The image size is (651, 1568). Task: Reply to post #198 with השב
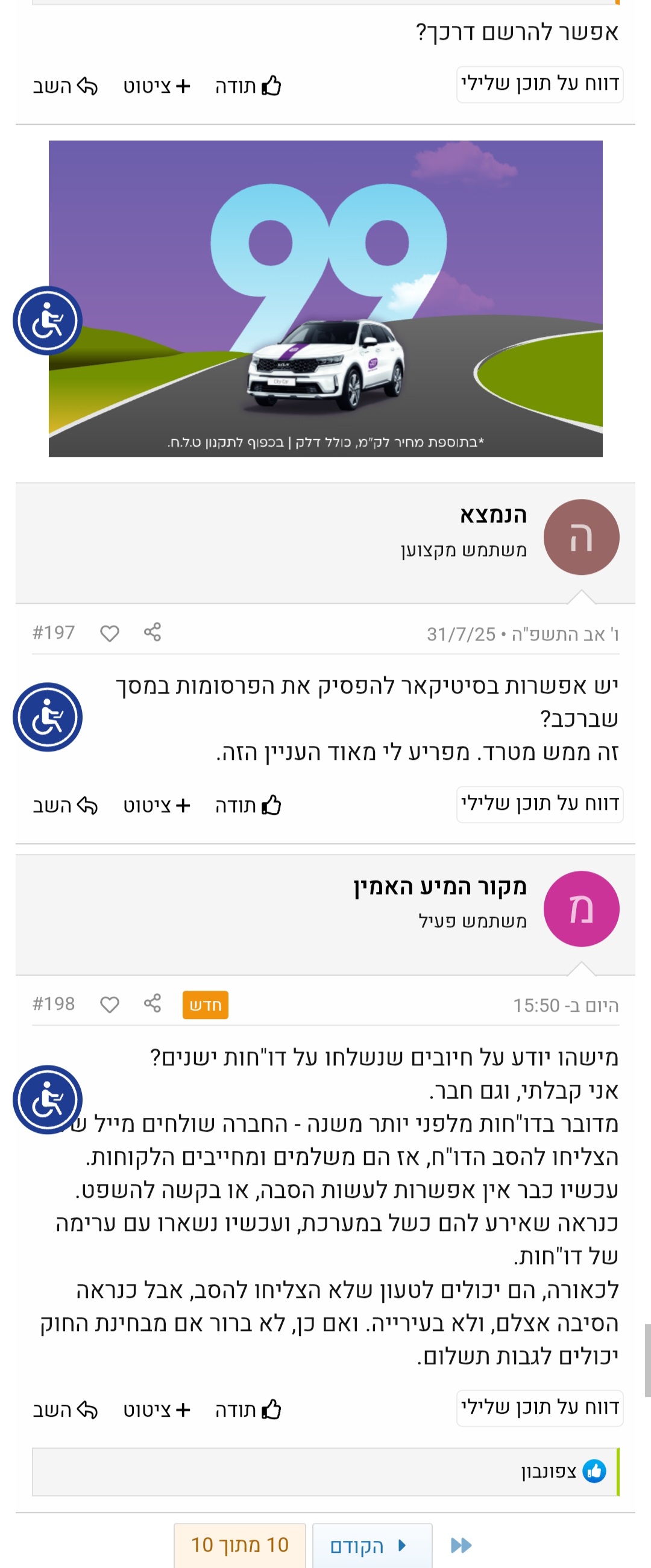[64, 1409]
